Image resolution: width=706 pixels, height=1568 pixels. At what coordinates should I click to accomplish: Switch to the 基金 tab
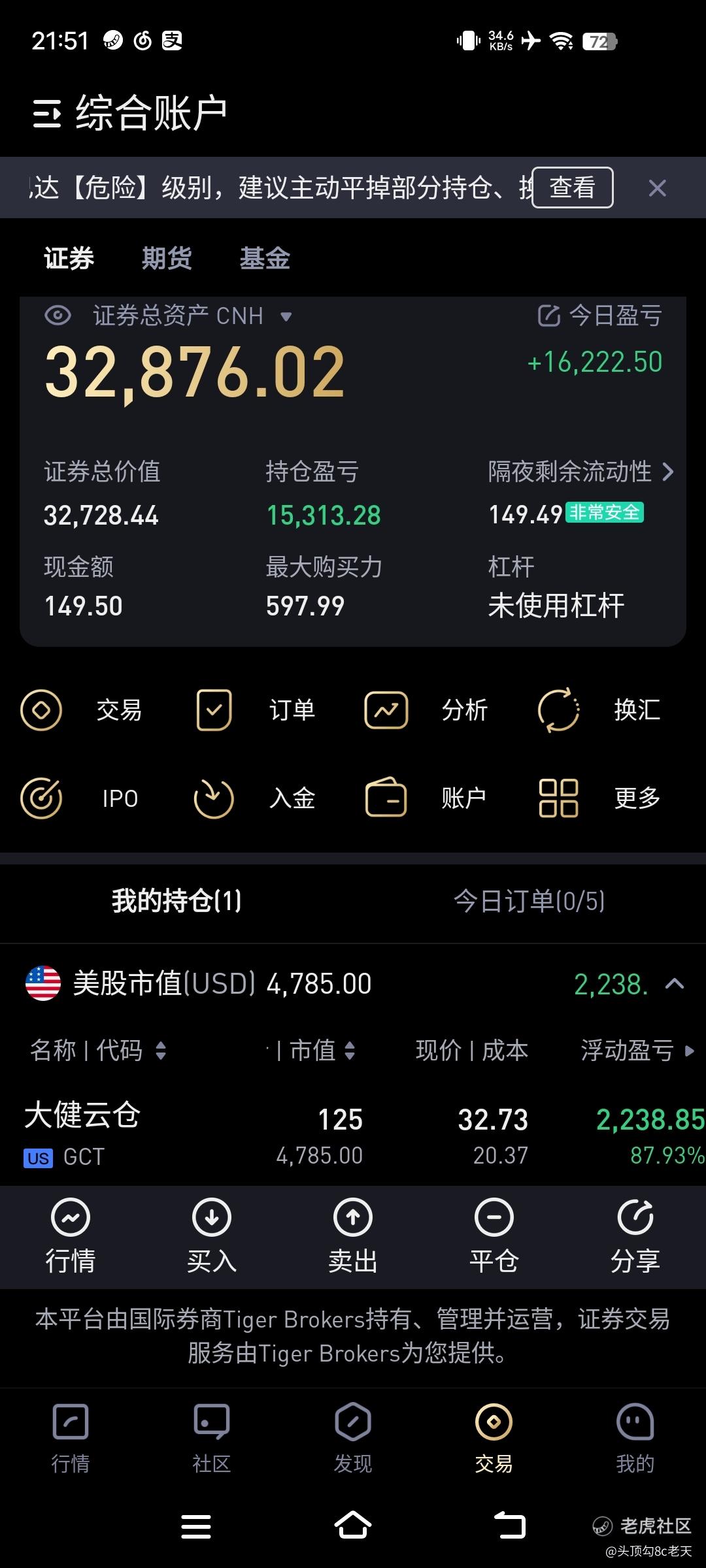(265, 258)
